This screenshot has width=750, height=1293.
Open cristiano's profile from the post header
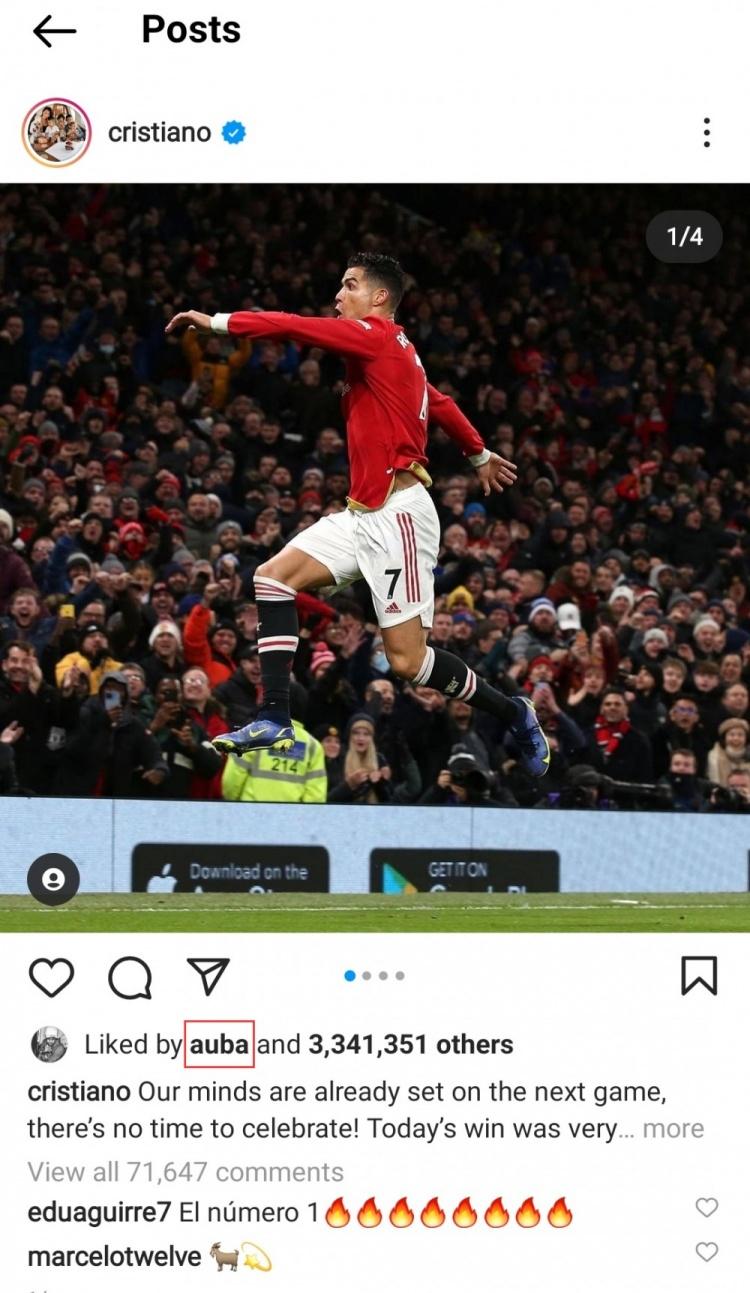point(159,132)
